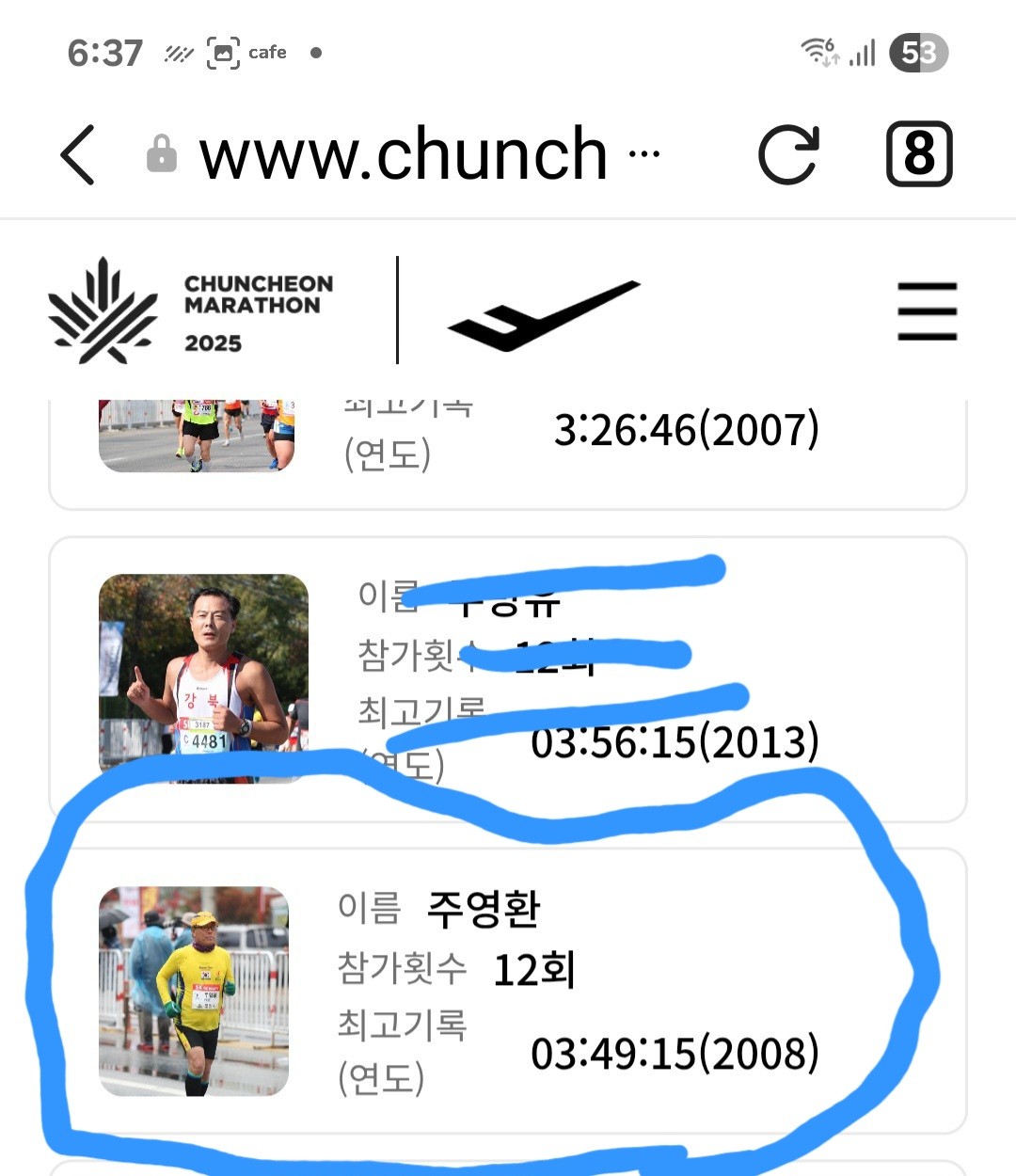
Task: Open the tab switcher showing 8 tabs
Action: click(919, 154)
